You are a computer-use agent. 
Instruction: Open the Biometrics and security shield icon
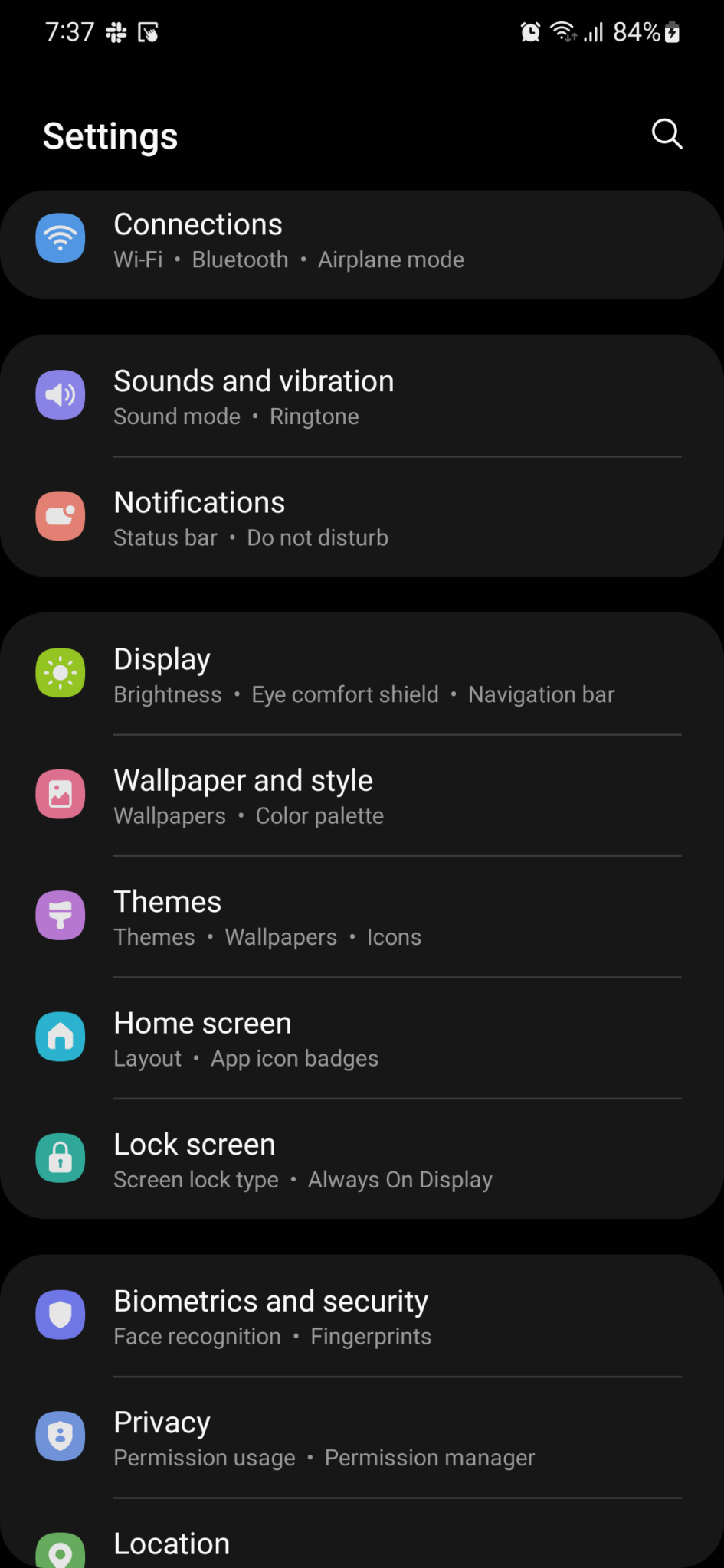61,1315
